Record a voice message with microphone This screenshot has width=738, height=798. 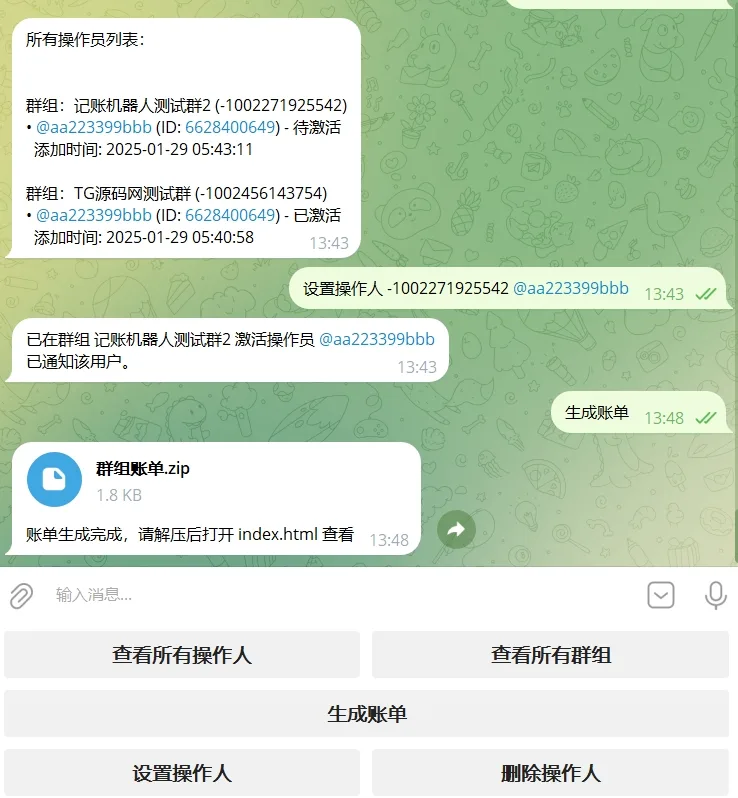click(715, 595)
